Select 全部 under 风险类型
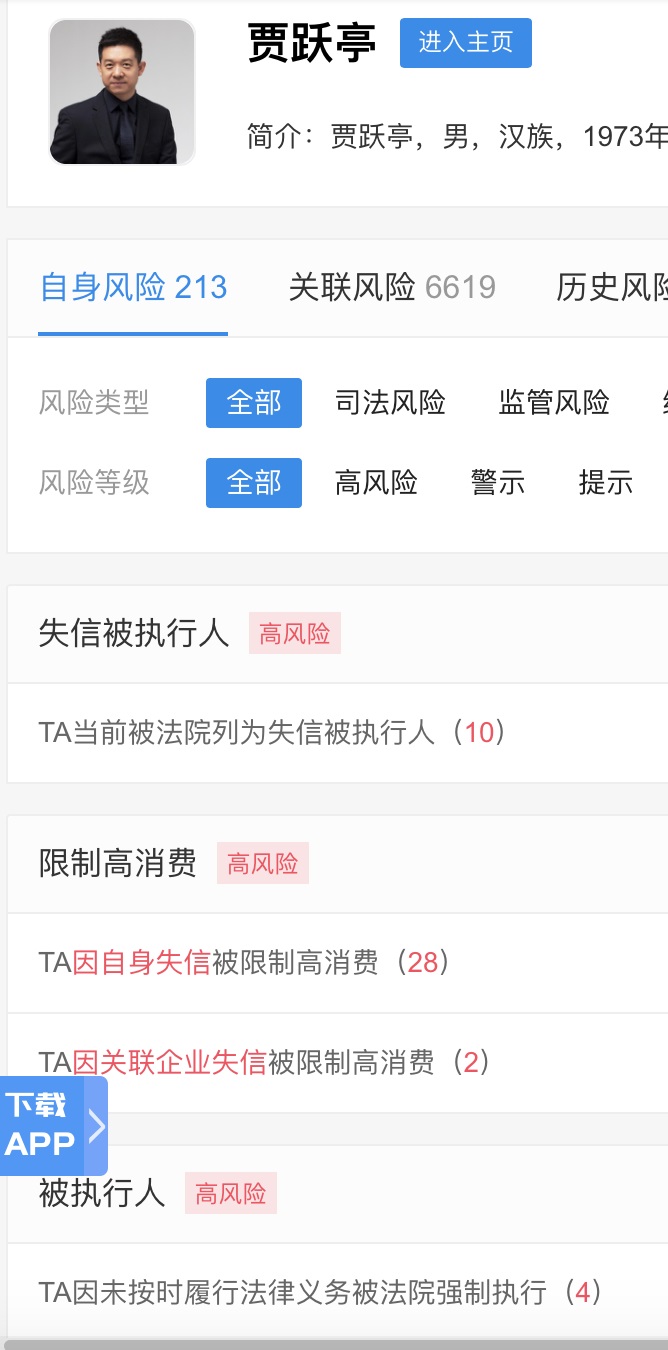 254,403
